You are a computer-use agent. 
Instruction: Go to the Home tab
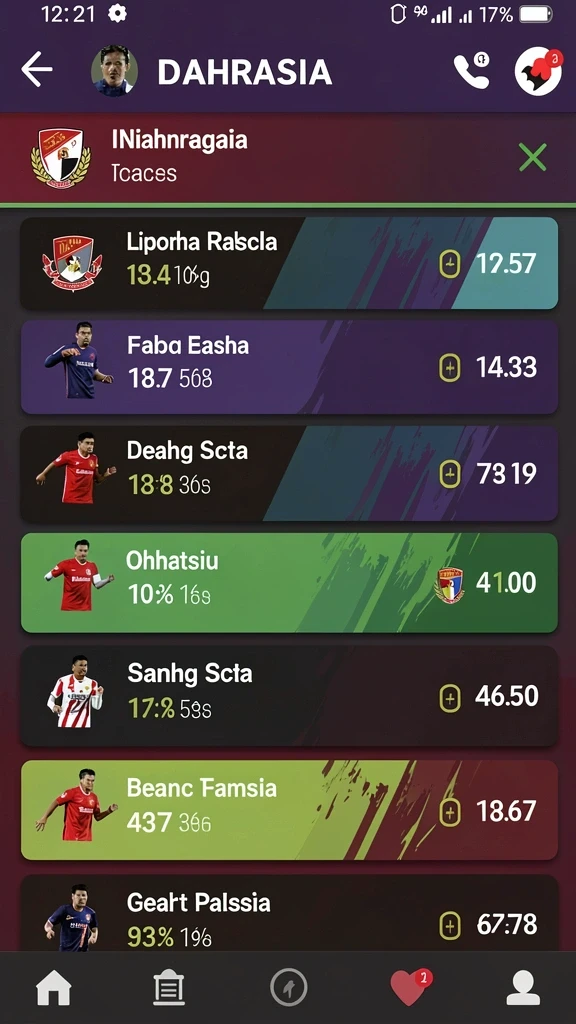(54, 988)
